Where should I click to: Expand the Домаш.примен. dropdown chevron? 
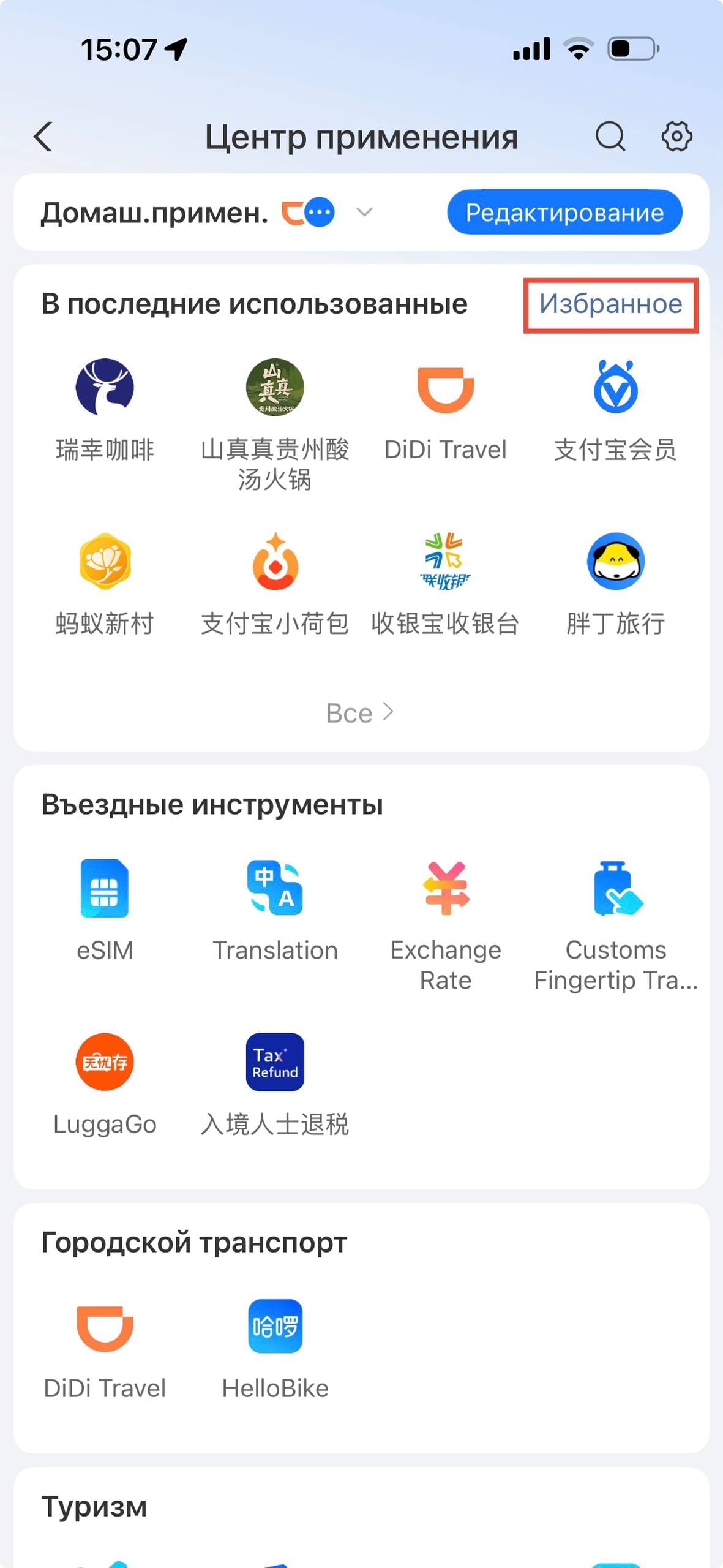click(364, 213)
